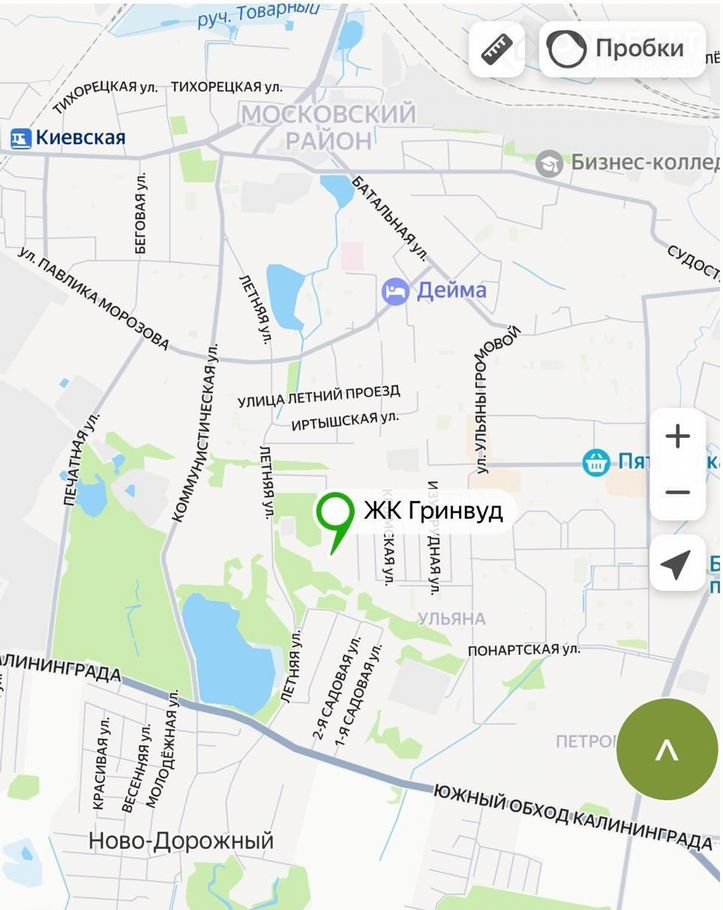Expand the green up-arrow panel button
This screenshot has width=723, height=910.
(666, 750)
